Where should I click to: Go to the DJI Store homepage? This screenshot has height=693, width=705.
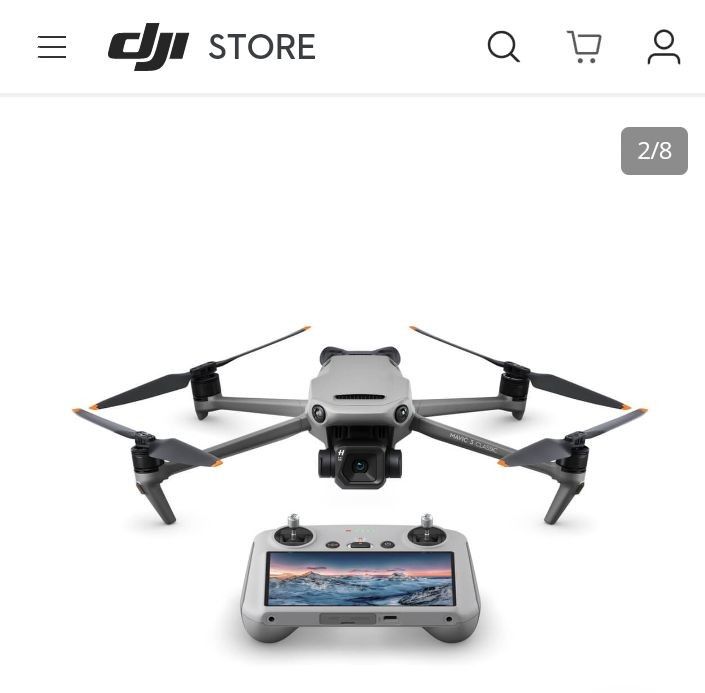211,47
